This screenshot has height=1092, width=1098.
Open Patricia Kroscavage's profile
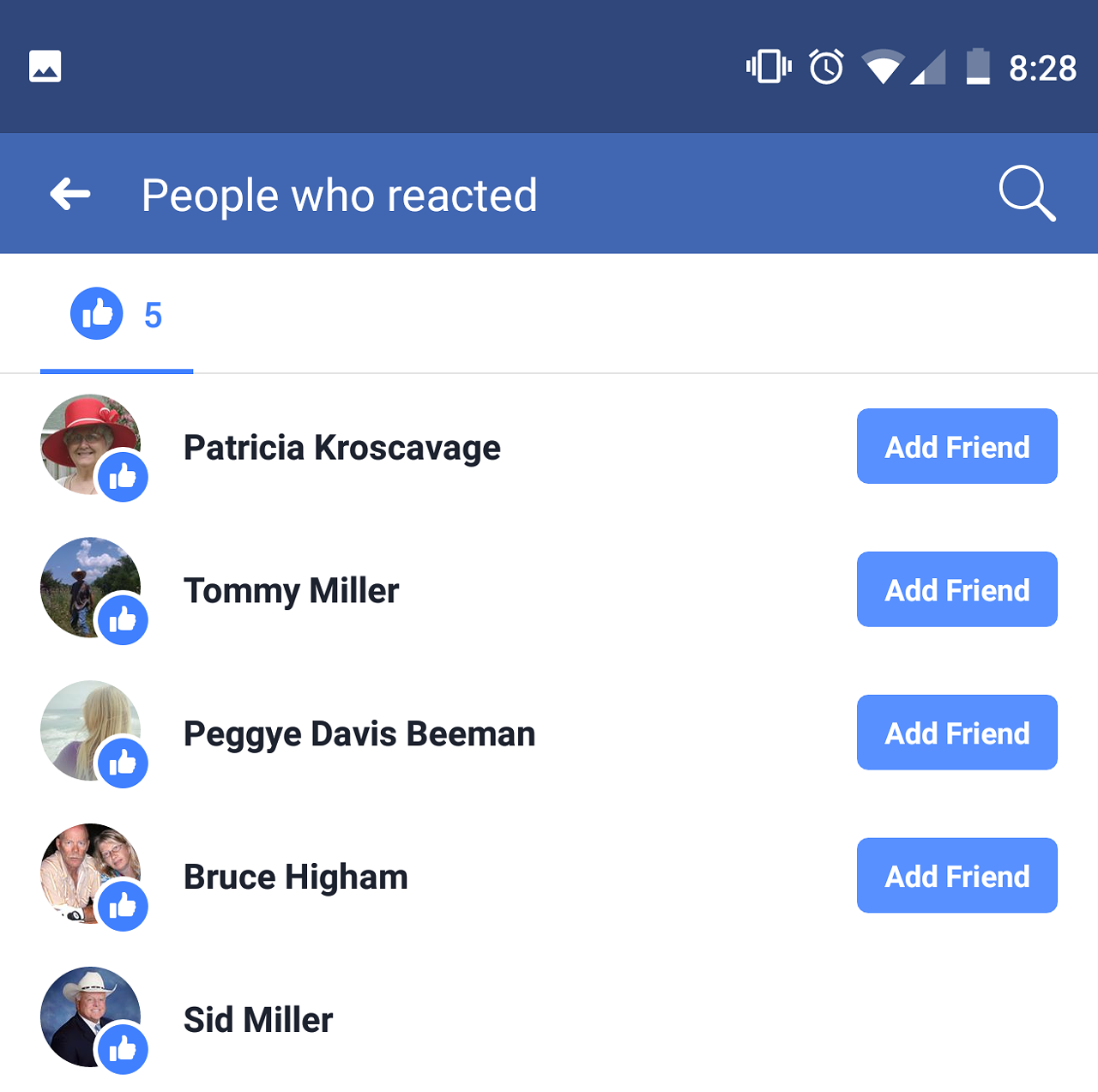pyautogui.click(x=341, y=448)
